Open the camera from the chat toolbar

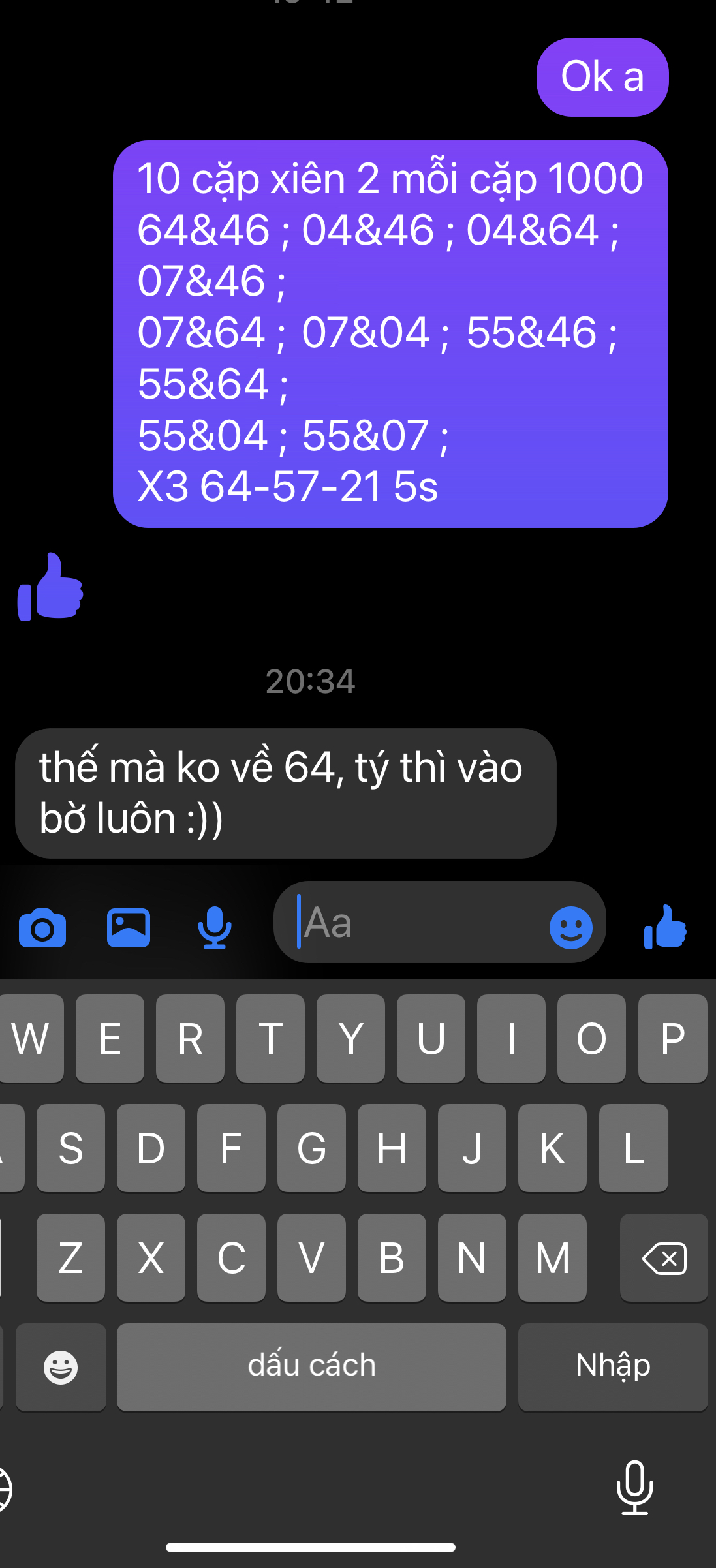click(42, 927)
